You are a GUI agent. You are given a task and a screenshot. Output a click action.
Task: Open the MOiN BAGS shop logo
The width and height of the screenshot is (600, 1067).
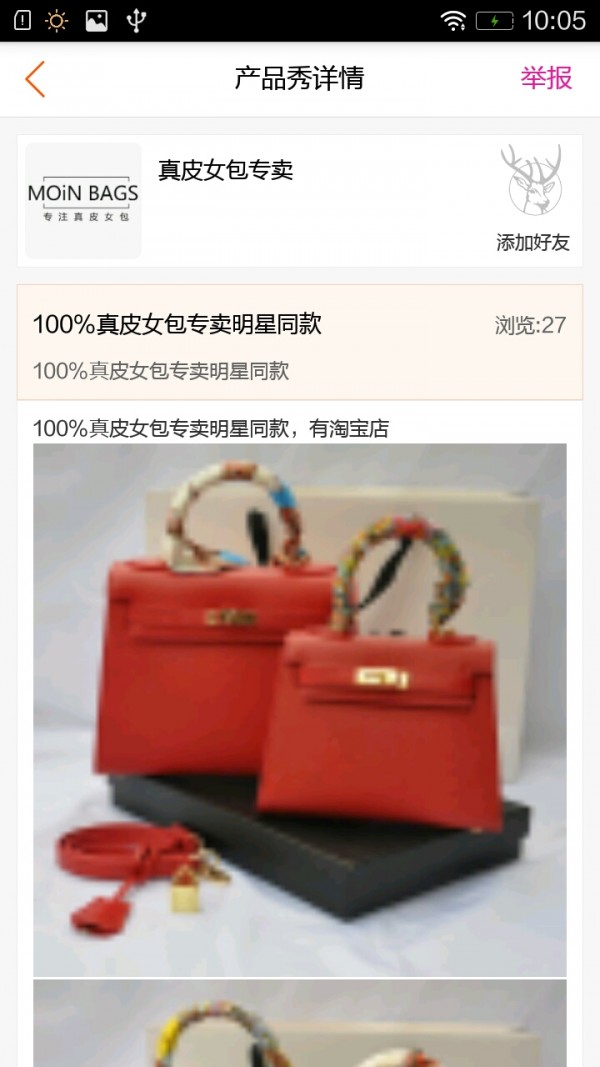coord(83,200)
